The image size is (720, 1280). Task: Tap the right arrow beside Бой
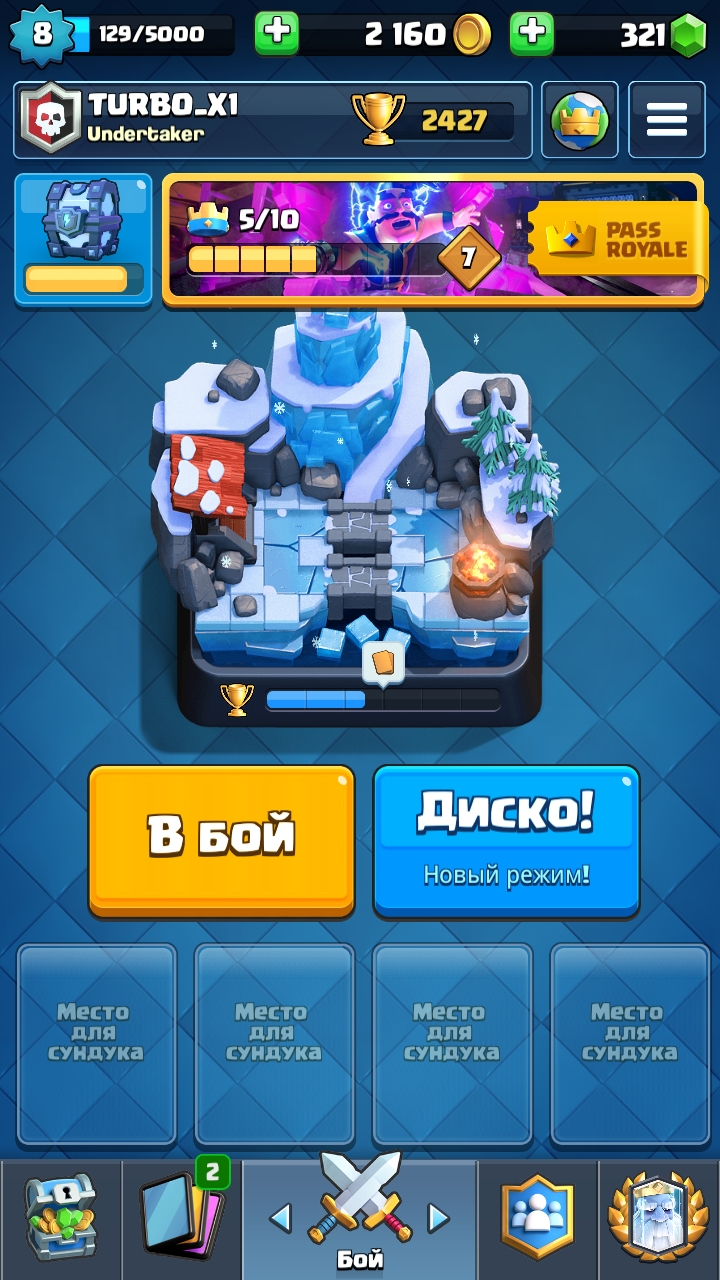point(438,1217)
